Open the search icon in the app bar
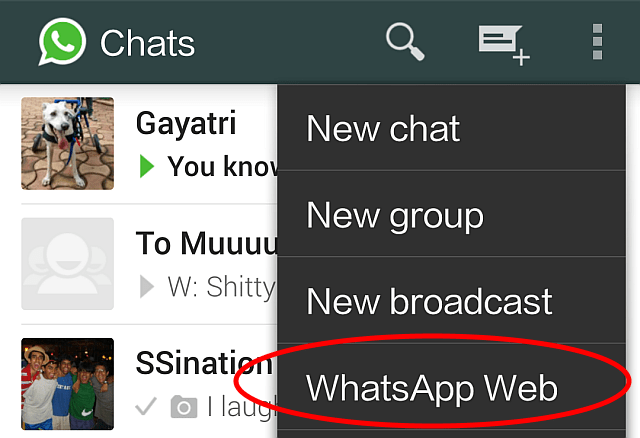 click(x=406, y=42)
